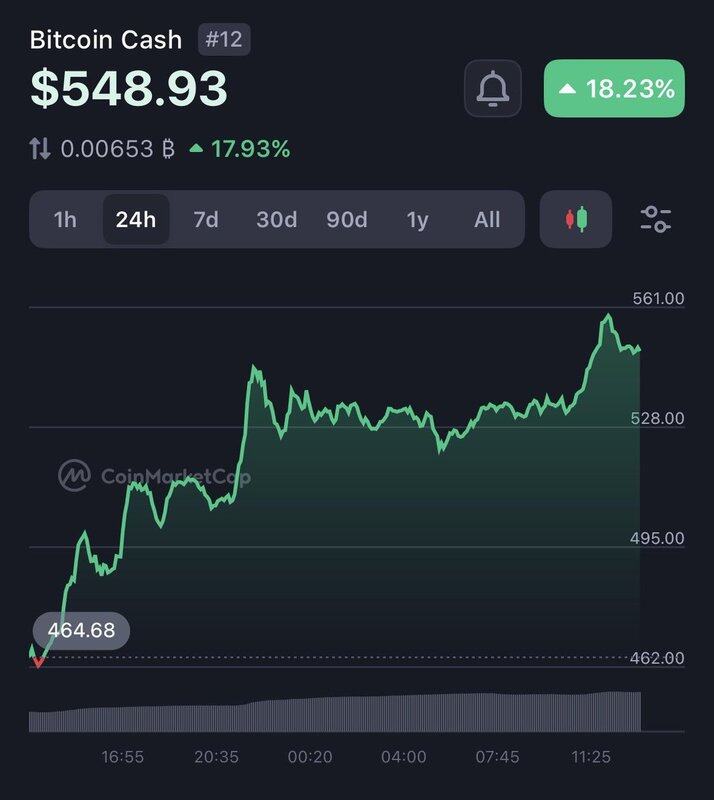Show the 7d price chart

(206, 219)
